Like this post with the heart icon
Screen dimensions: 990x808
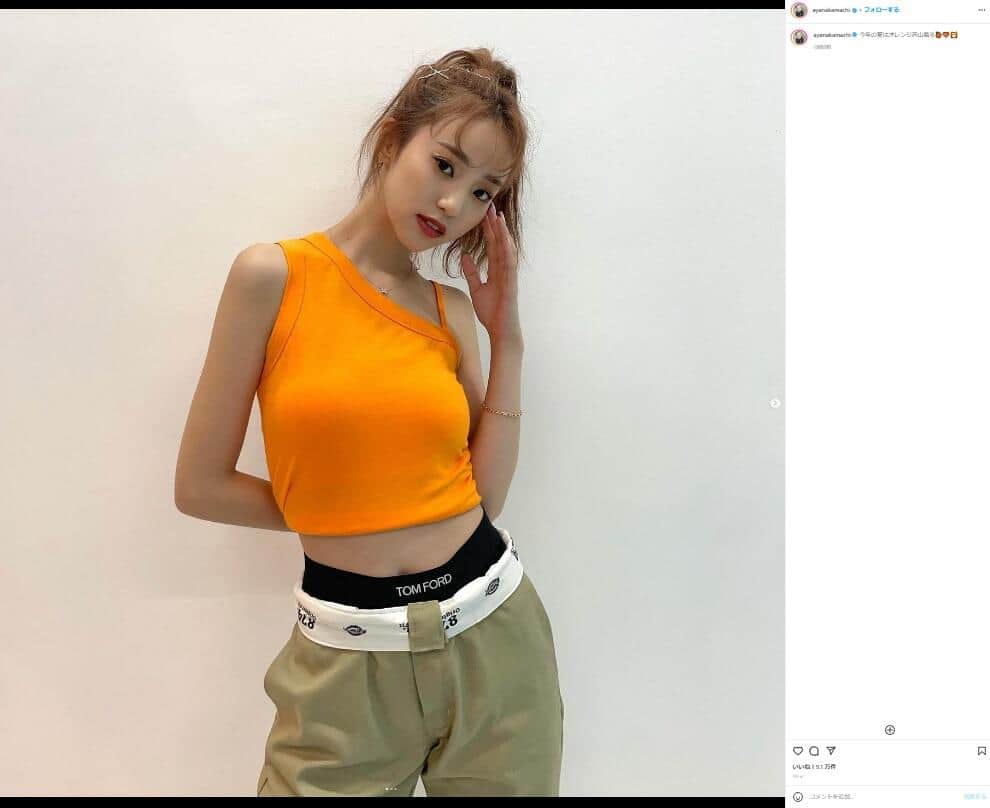point(798,751)
